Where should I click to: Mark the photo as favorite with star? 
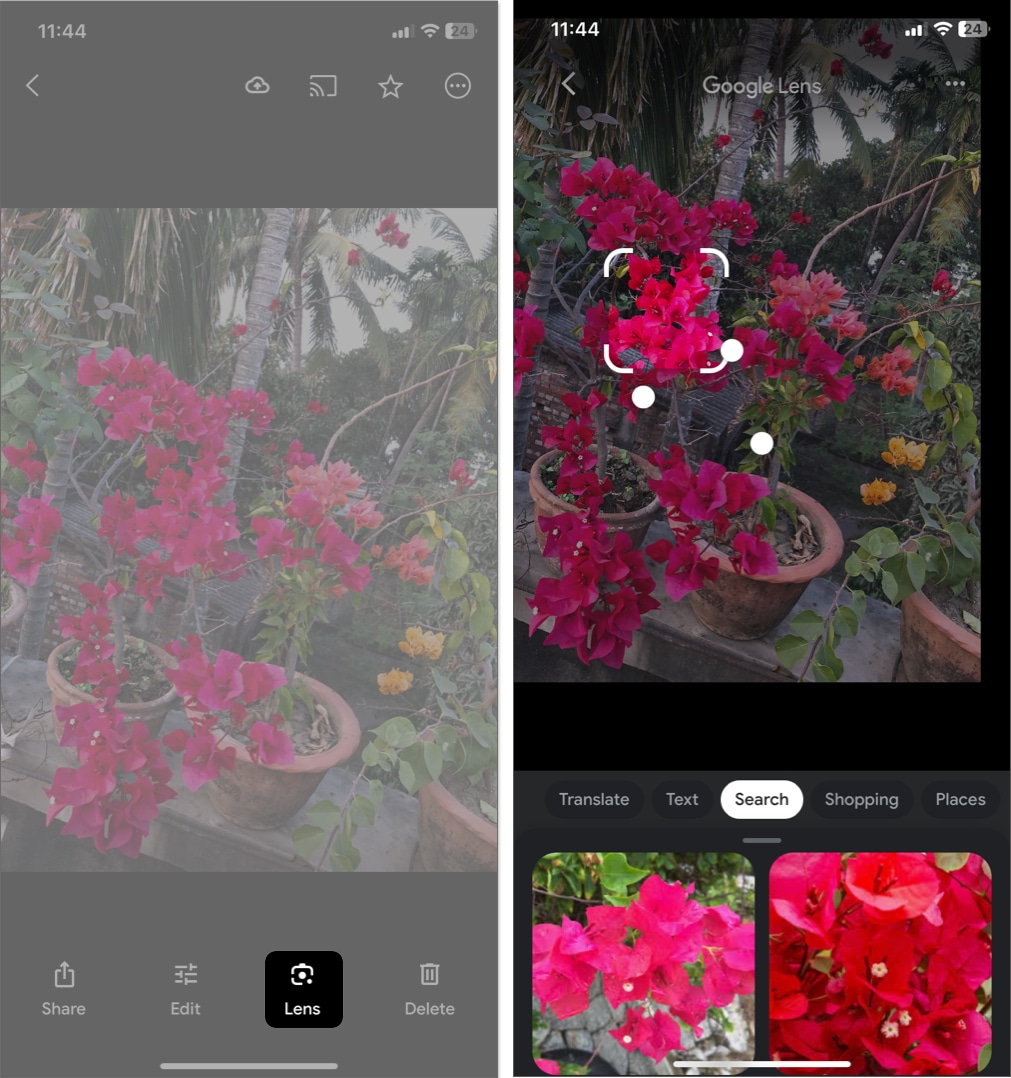pos(390,87)
